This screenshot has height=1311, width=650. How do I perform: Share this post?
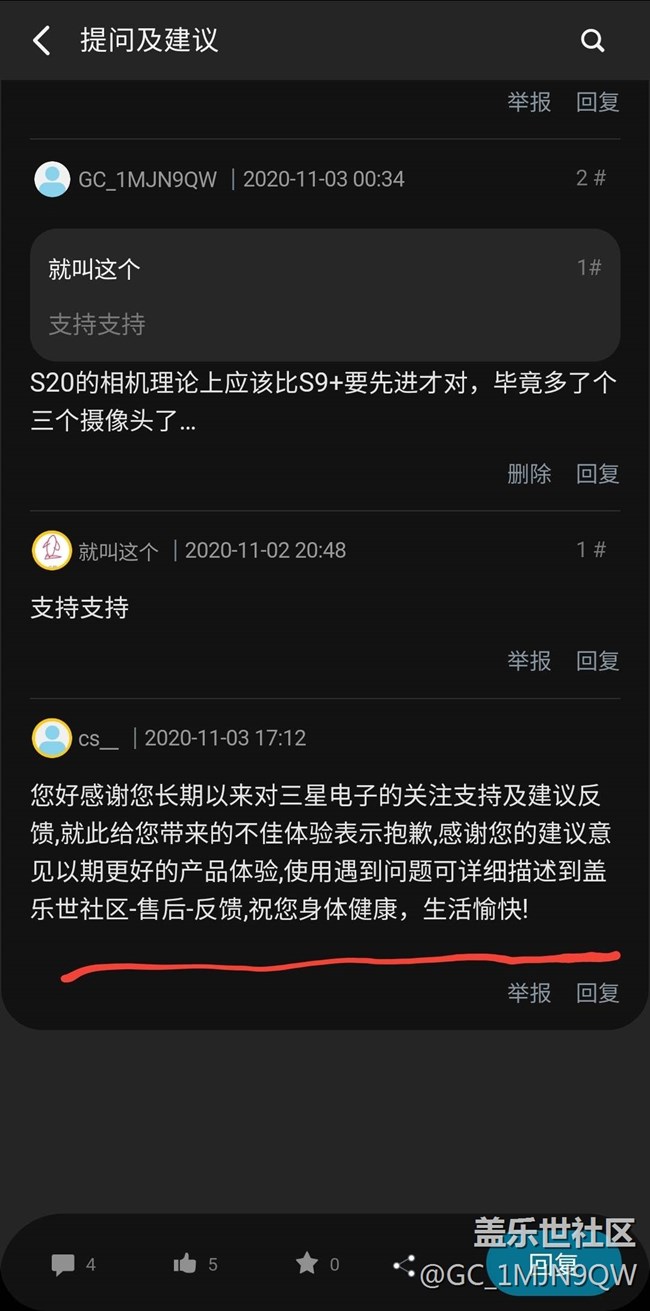404,1265
